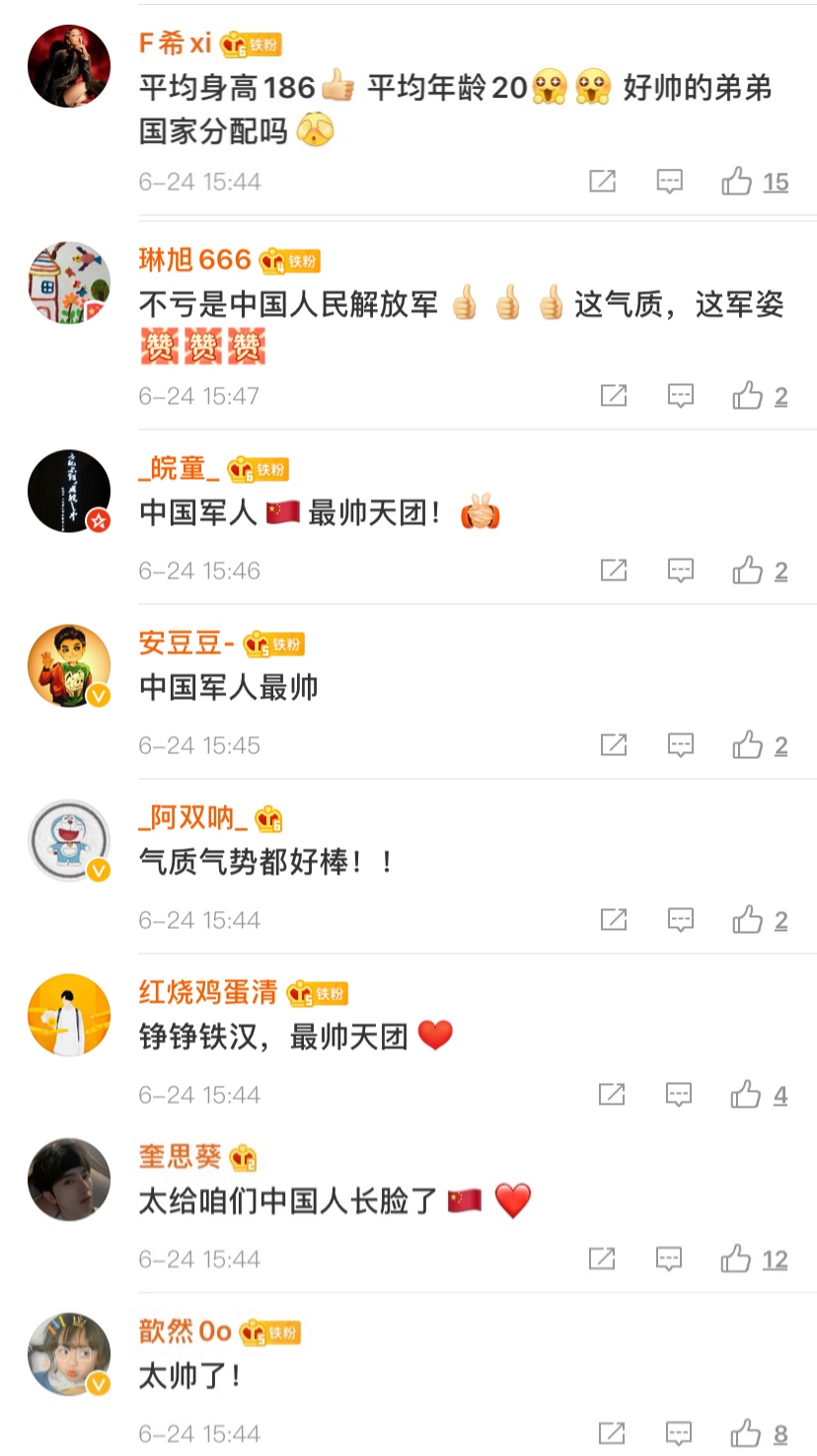Repost the comment by F希xi
This screenshot has height=1456, width=817.
tap(602, 182)
